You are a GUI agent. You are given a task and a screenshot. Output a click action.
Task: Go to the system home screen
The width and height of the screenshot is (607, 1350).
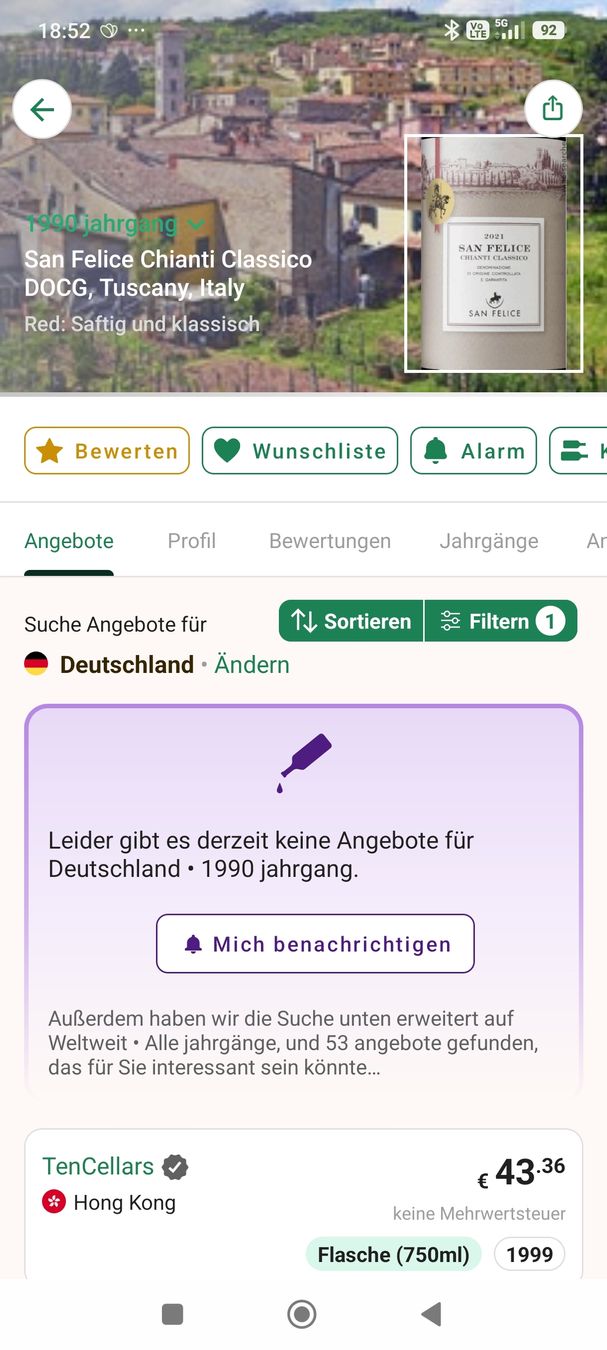pos(302,1314)
